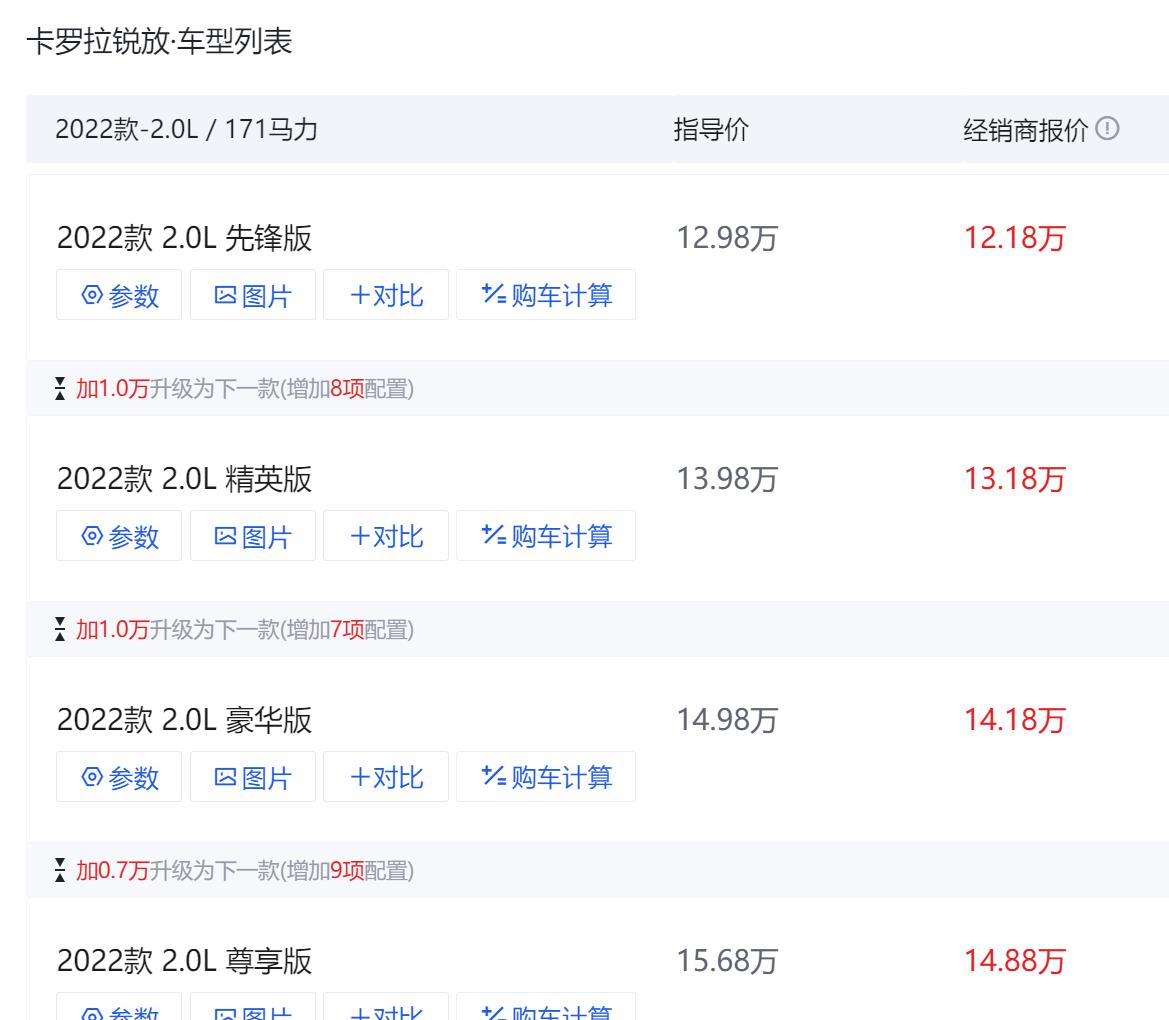Open 参数 for 2.0L 精英版
1169x1020 pixels.
(119, 536)
